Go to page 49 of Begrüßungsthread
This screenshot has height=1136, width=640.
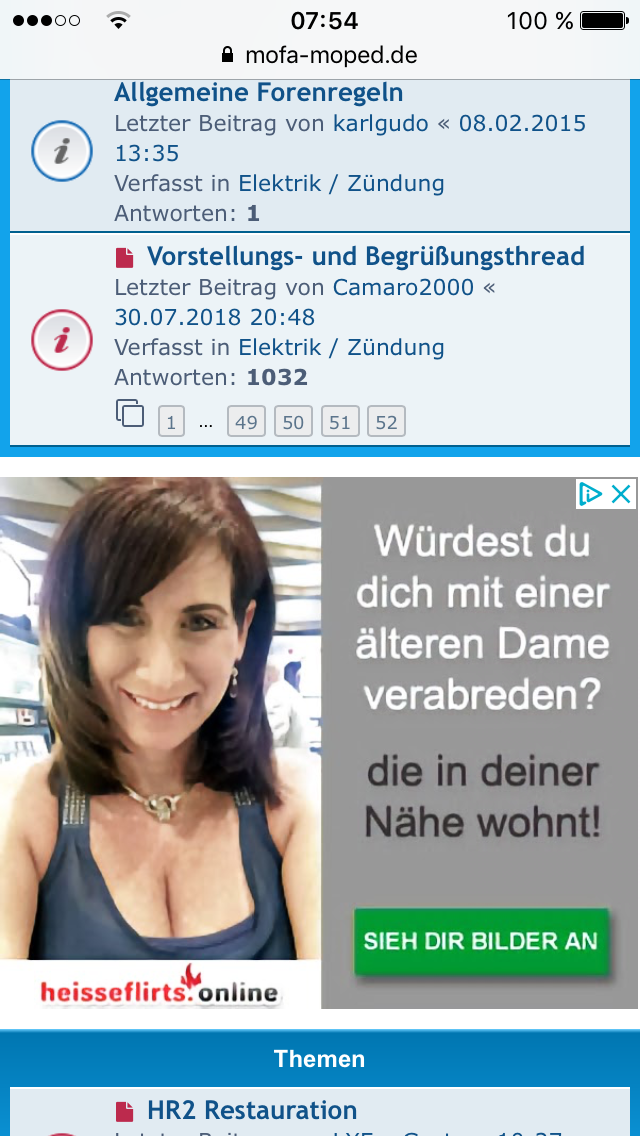(245, 422)
